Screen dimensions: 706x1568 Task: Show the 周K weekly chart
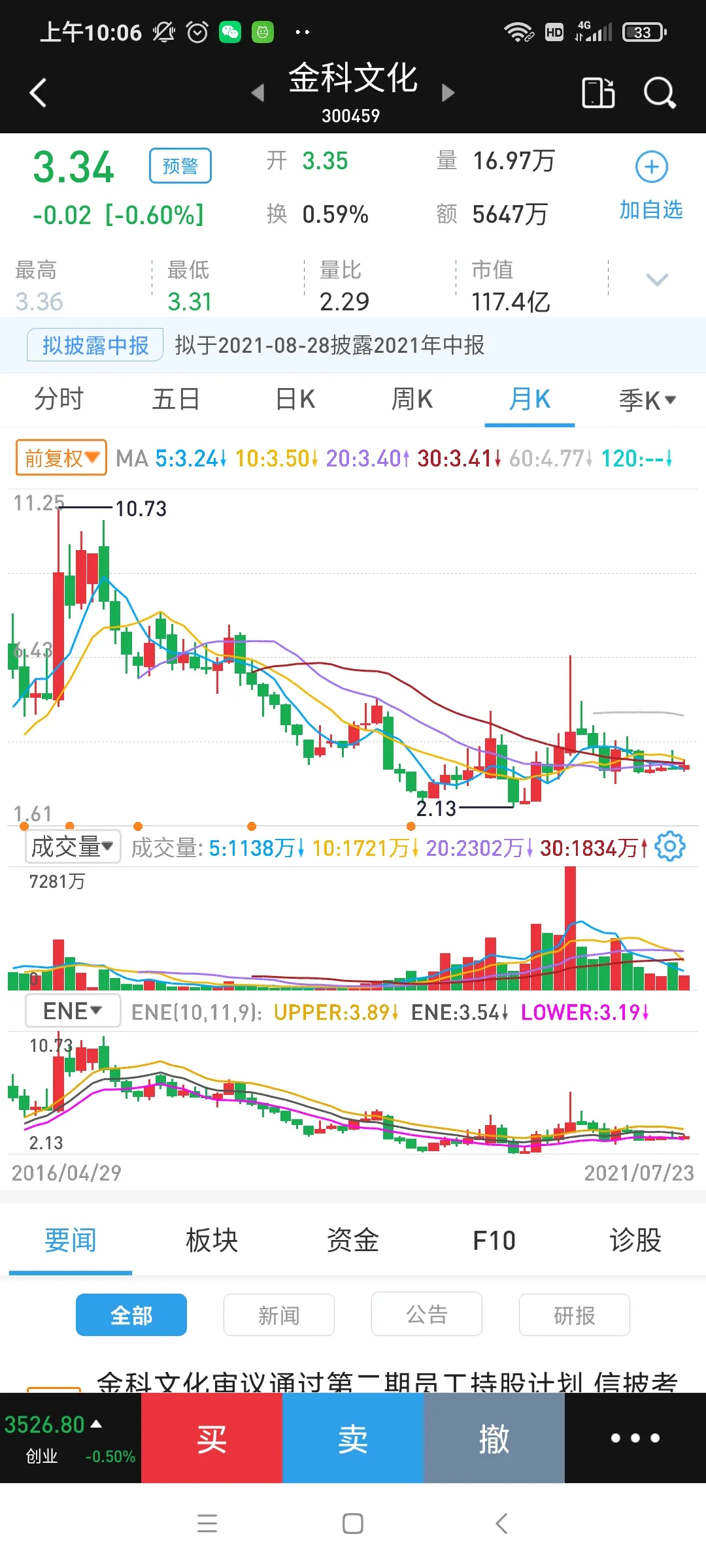coord(412,399)
